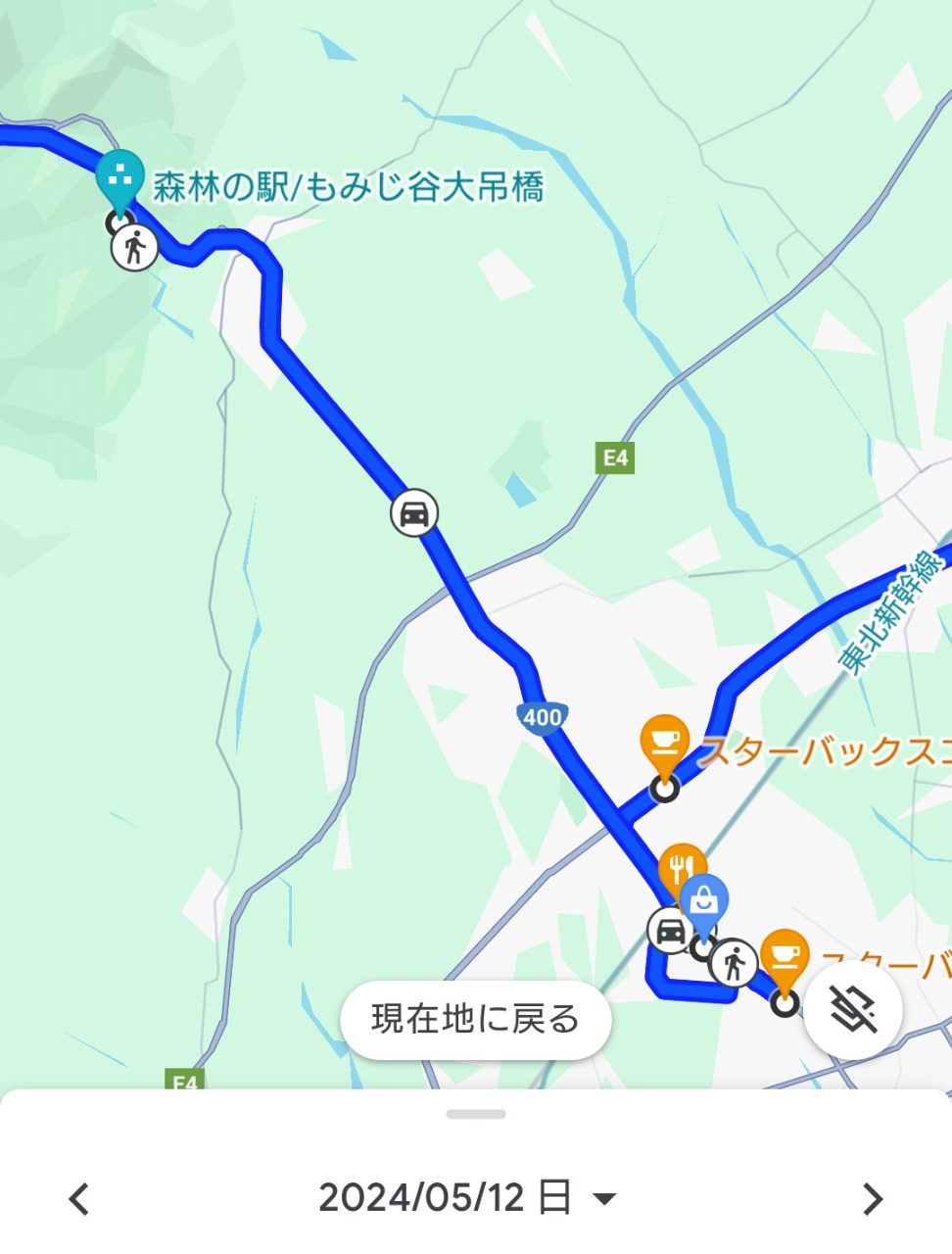952x1254 pixels.
Task: Select the driving segment car marker on Route 400
Action: tap(414, 513)
